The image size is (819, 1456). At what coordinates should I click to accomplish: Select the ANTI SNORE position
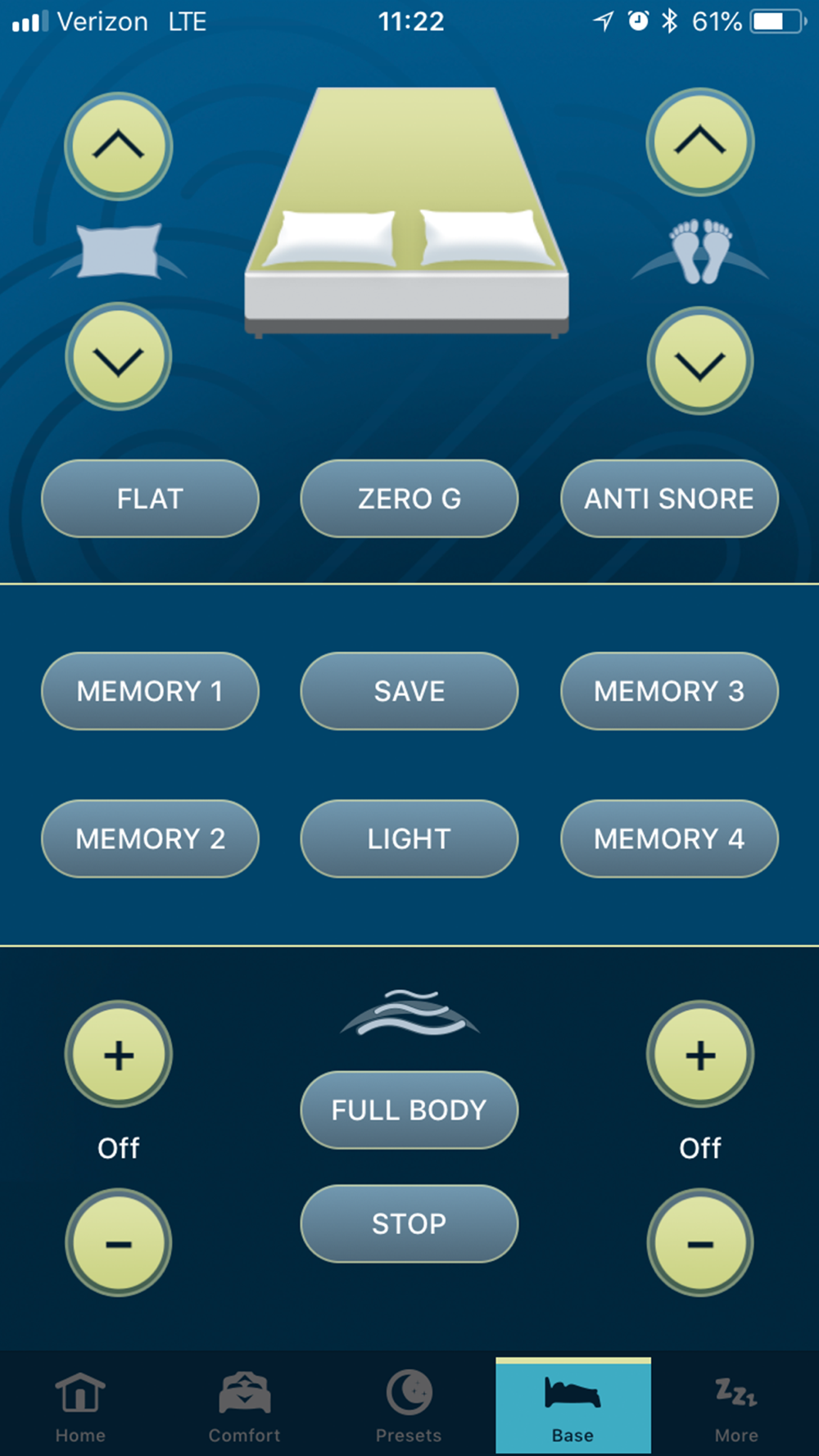point(669,499)
